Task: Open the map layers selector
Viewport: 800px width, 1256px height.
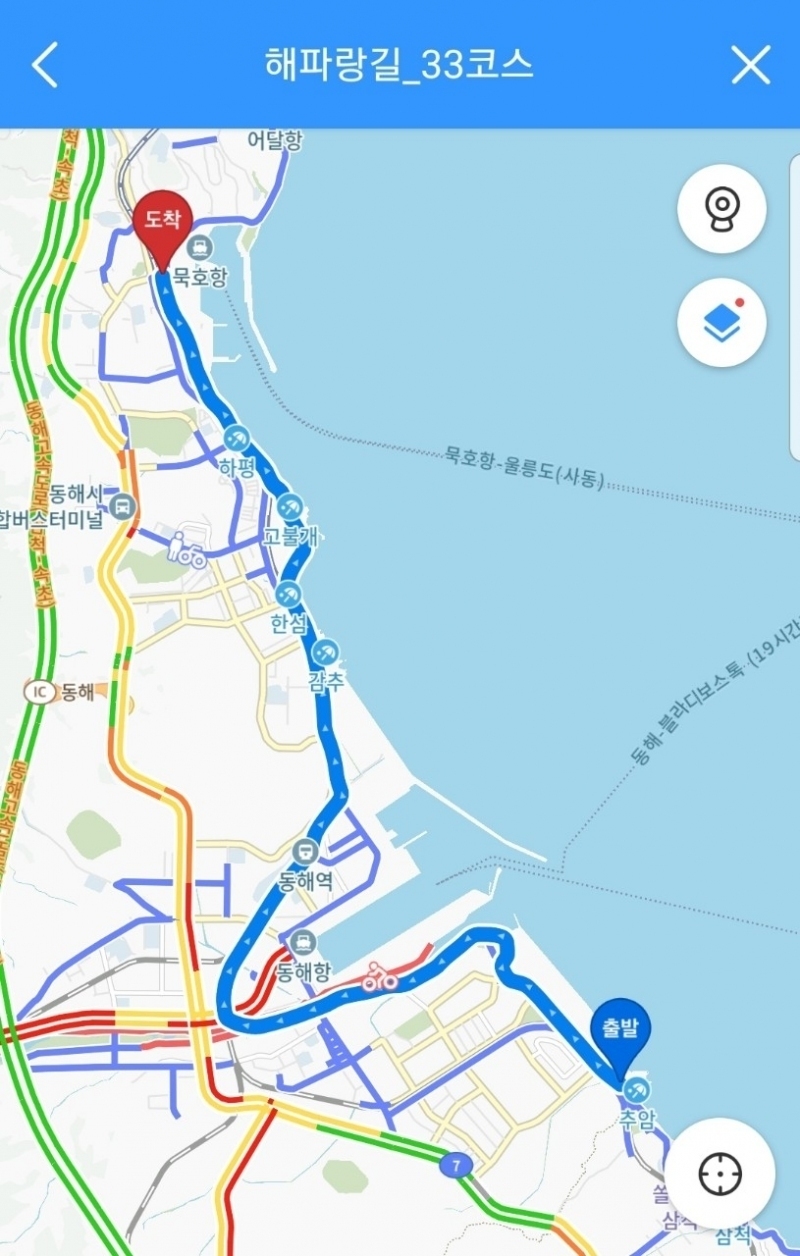Action: 721,323
